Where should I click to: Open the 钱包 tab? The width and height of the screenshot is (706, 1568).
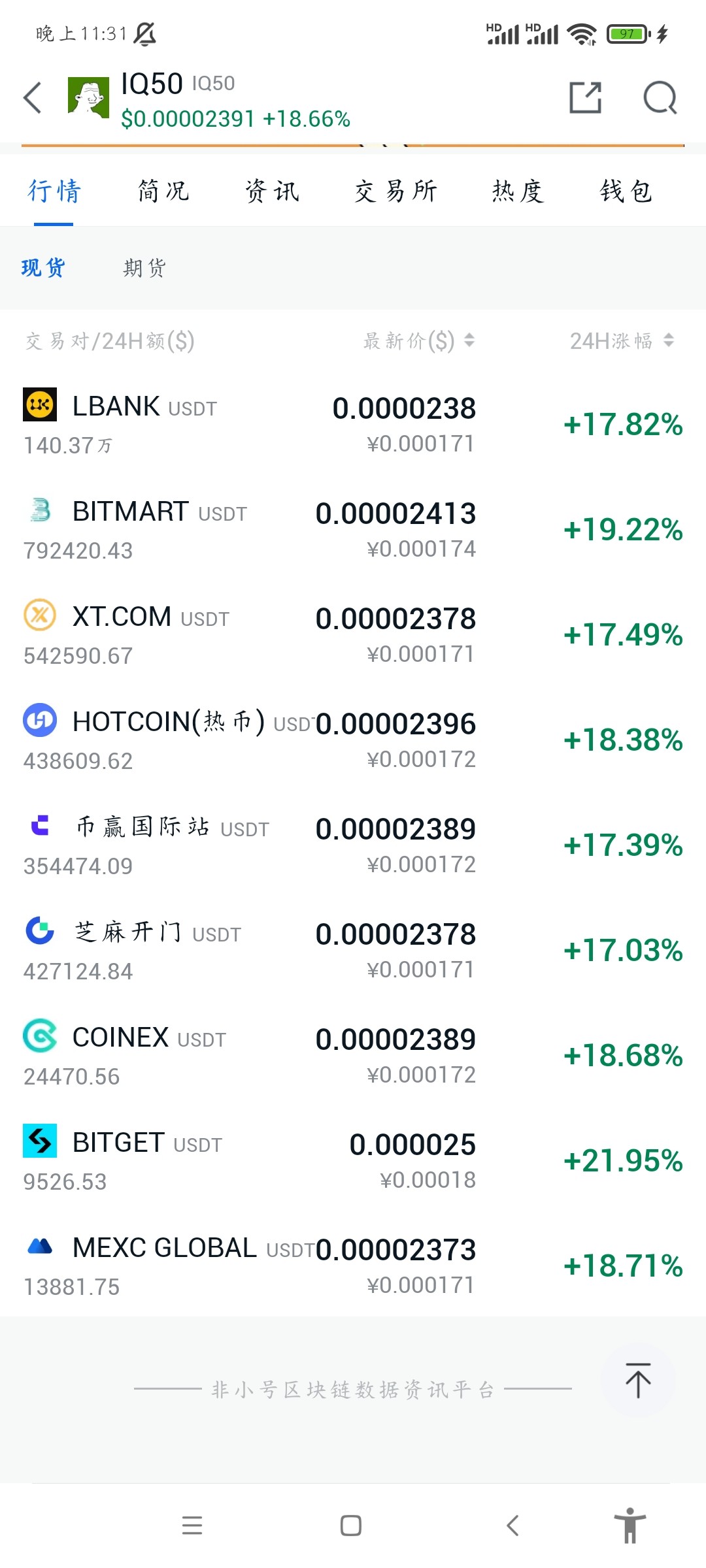[x=626, y=191]
